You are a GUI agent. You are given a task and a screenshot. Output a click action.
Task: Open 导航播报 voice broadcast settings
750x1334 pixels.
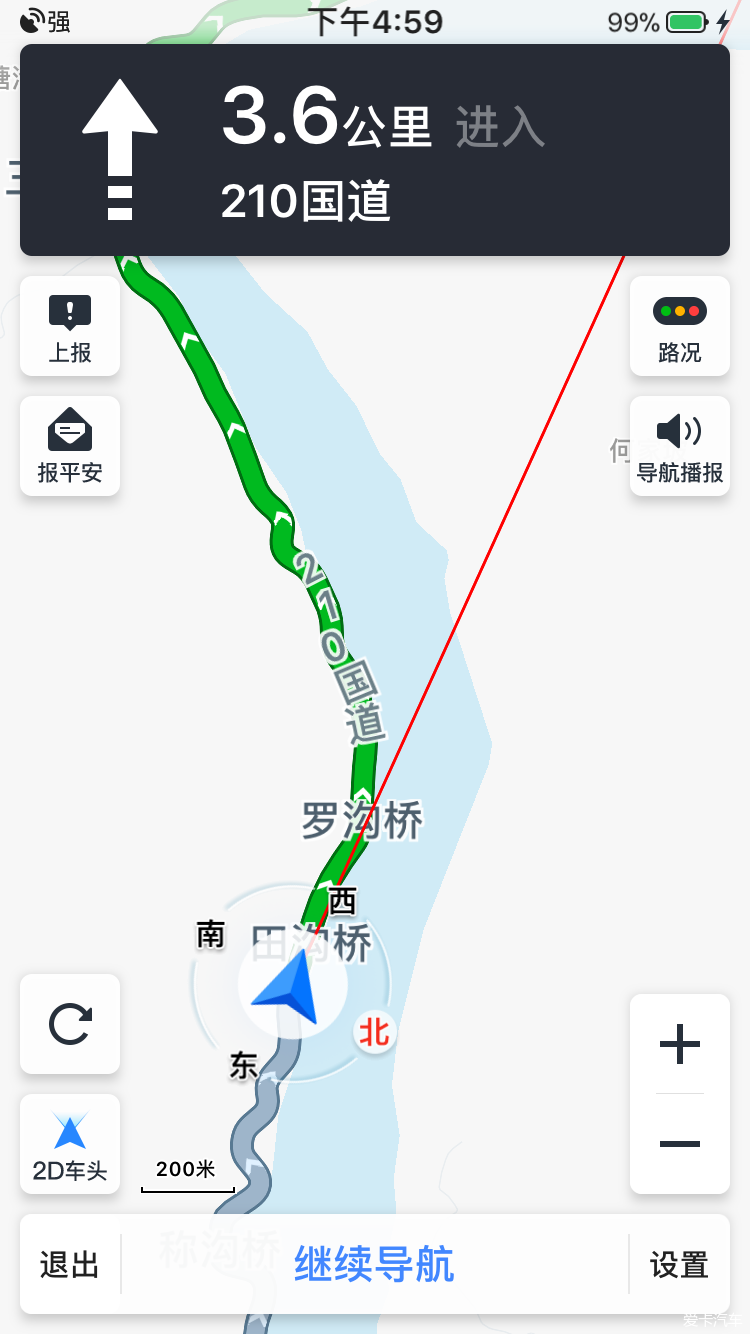pos(680,446)
